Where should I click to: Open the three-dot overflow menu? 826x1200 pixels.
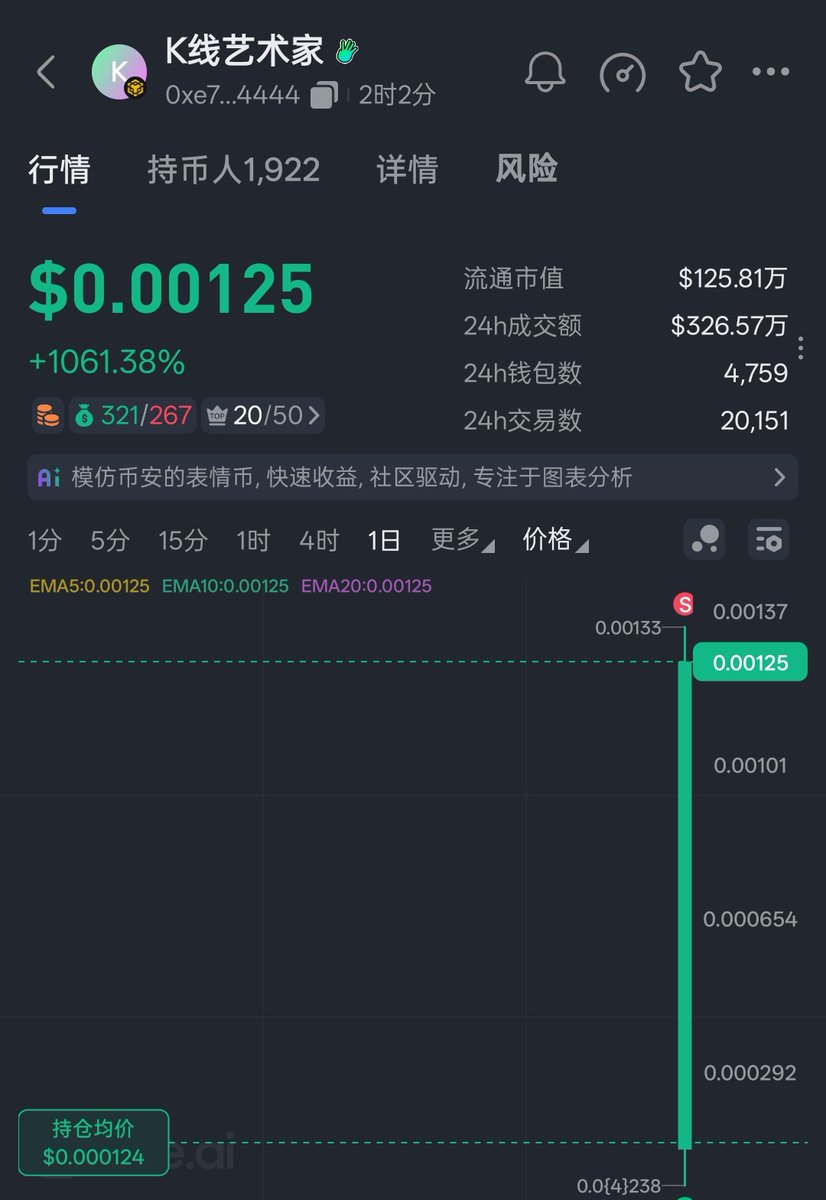tap(770, 72)
